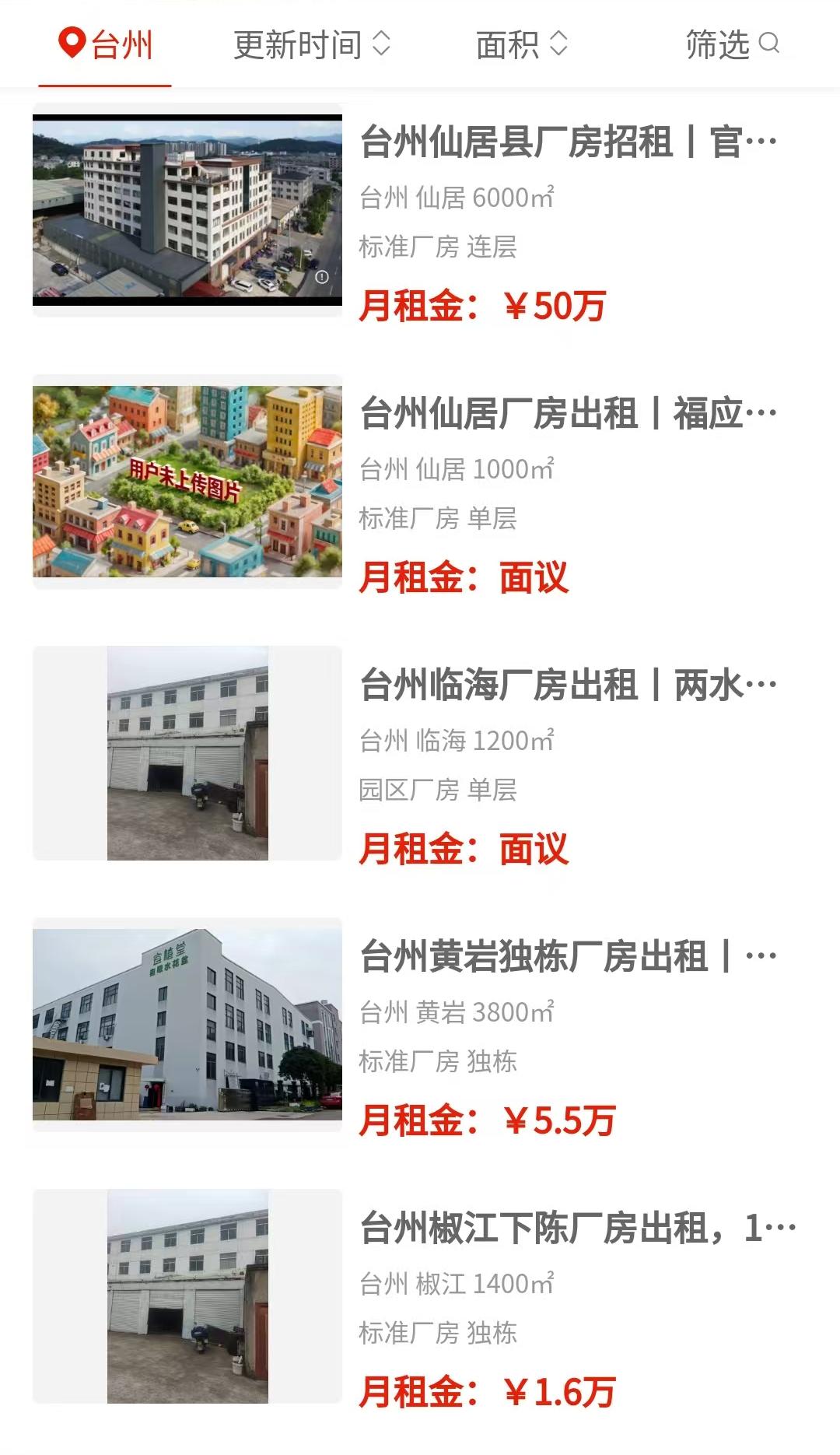The width and height of the screenshot is (840, 1455).
Task: View the 台州仙居厂房出租 1000㎡ listing
Action: pyautogui.click(x=568, y=414)
